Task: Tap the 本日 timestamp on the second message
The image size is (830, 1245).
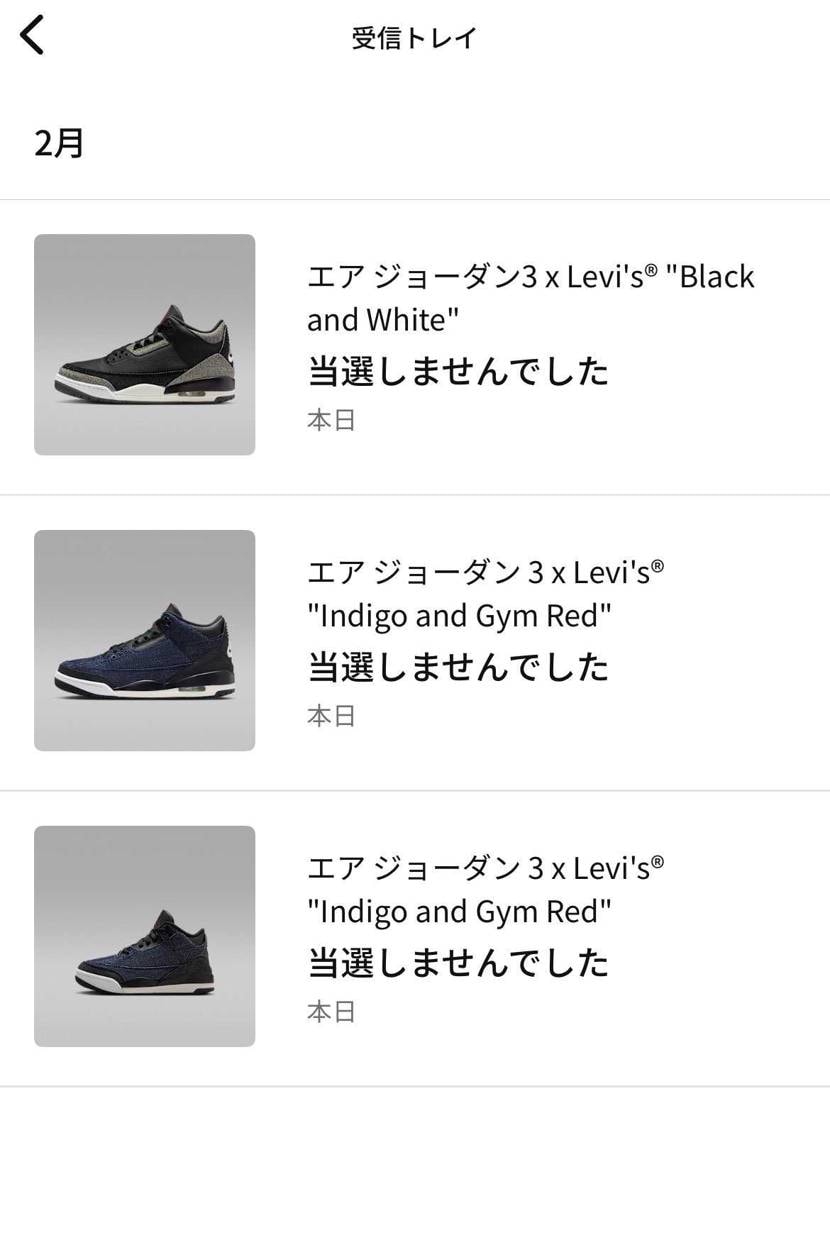Action: (330, 714)
